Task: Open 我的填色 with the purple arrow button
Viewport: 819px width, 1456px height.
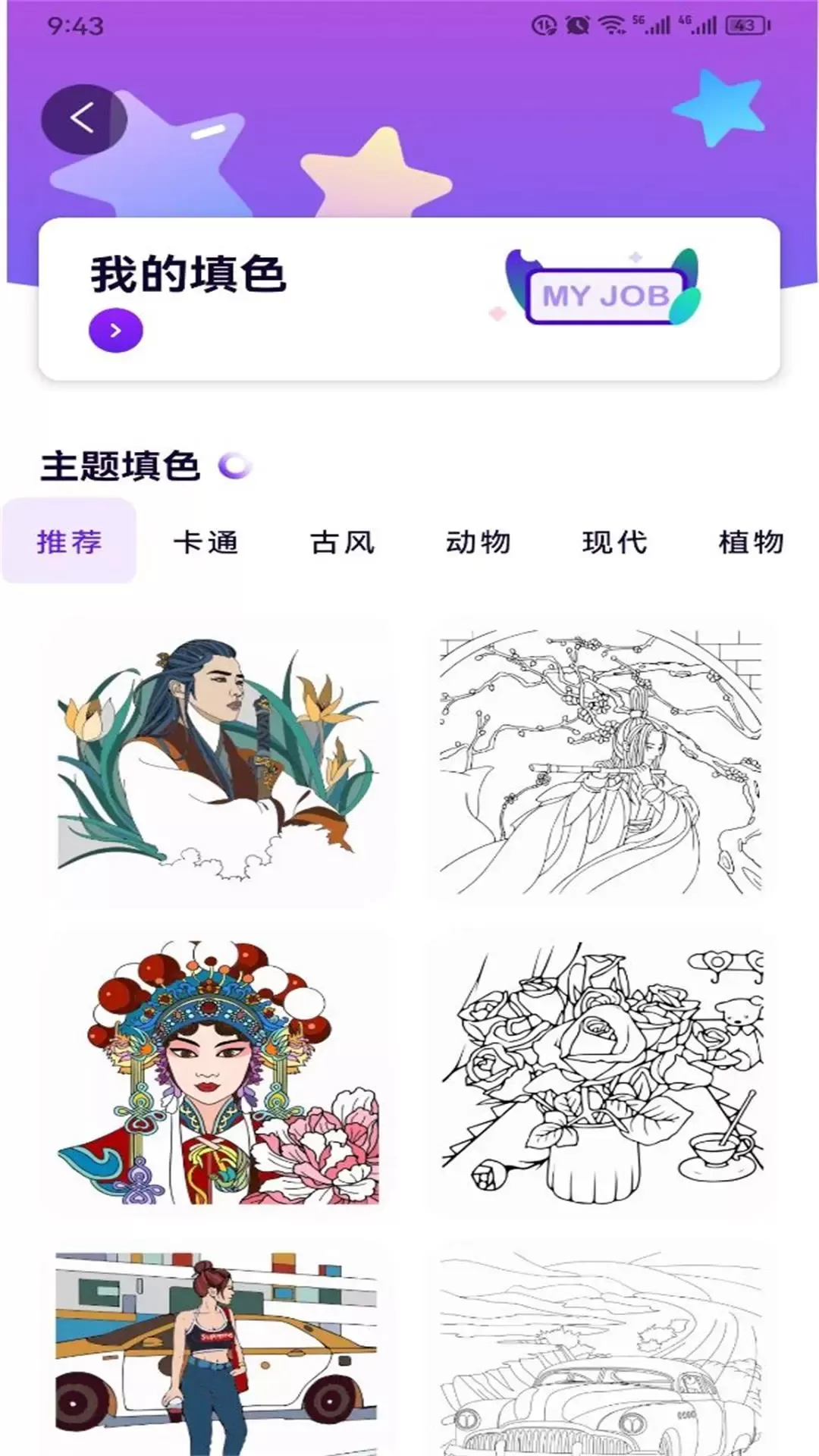Action: 116,331
